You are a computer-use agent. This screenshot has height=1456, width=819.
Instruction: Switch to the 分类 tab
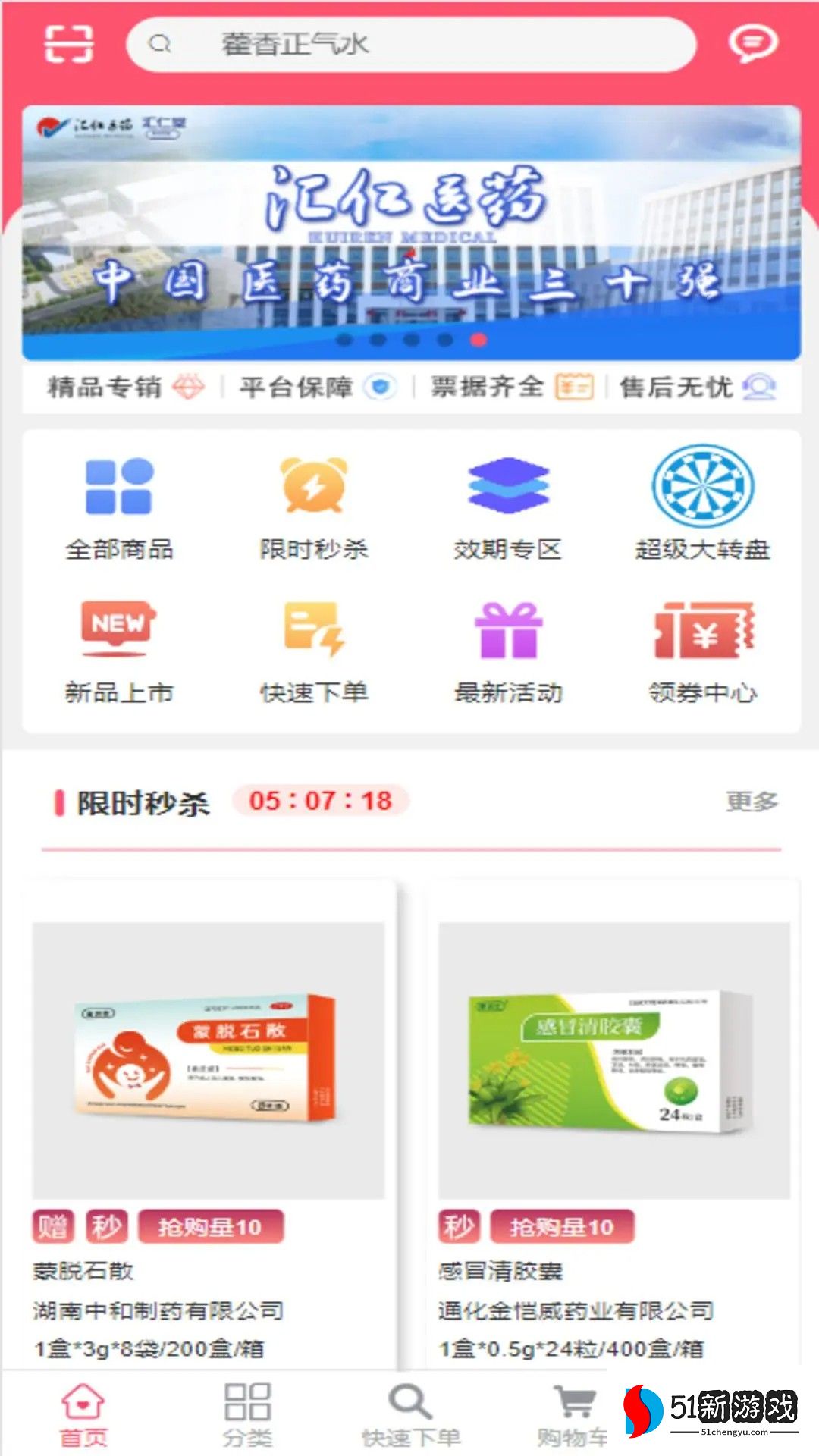247,1414
